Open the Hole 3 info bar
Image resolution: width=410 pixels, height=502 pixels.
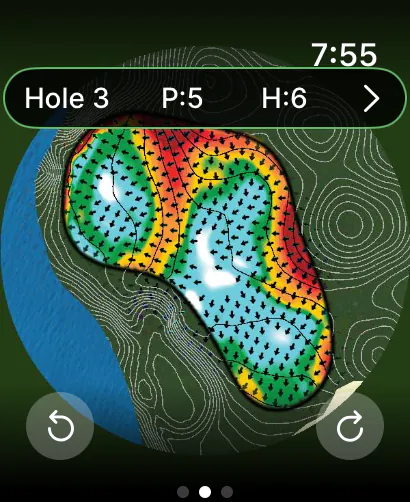(205, 98)
